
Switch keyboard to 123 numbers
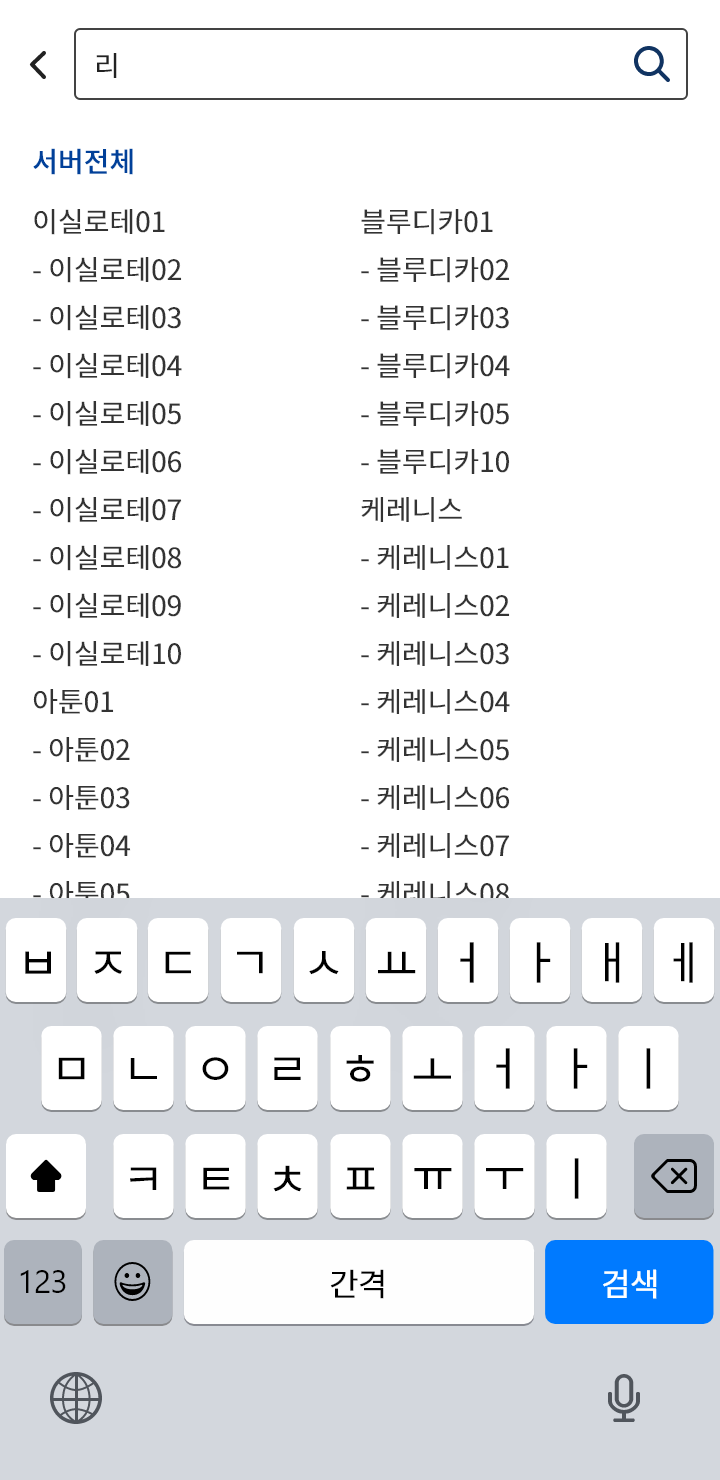[43, 1282]
